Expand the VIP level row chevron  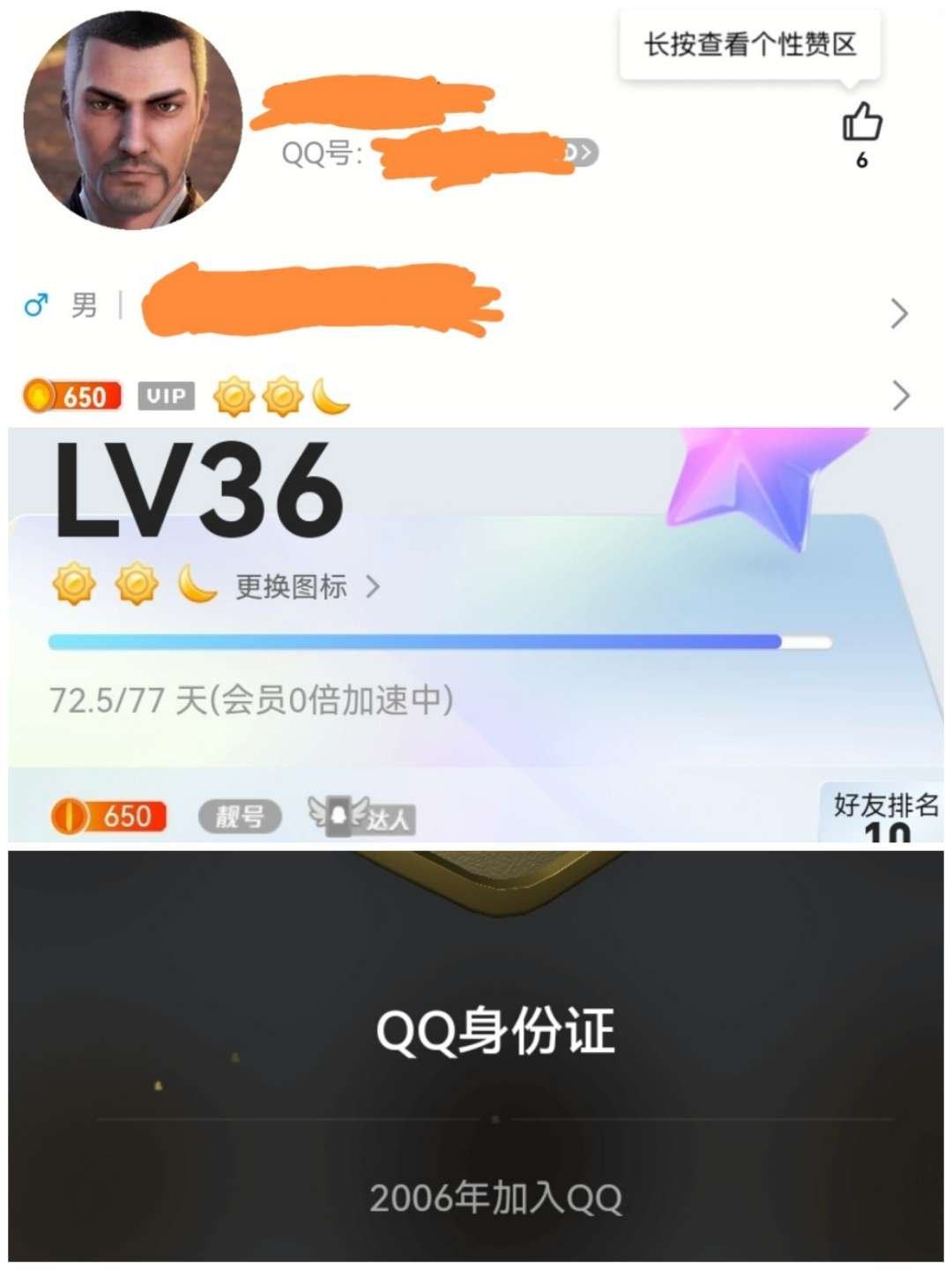click(x=899, y=396)
